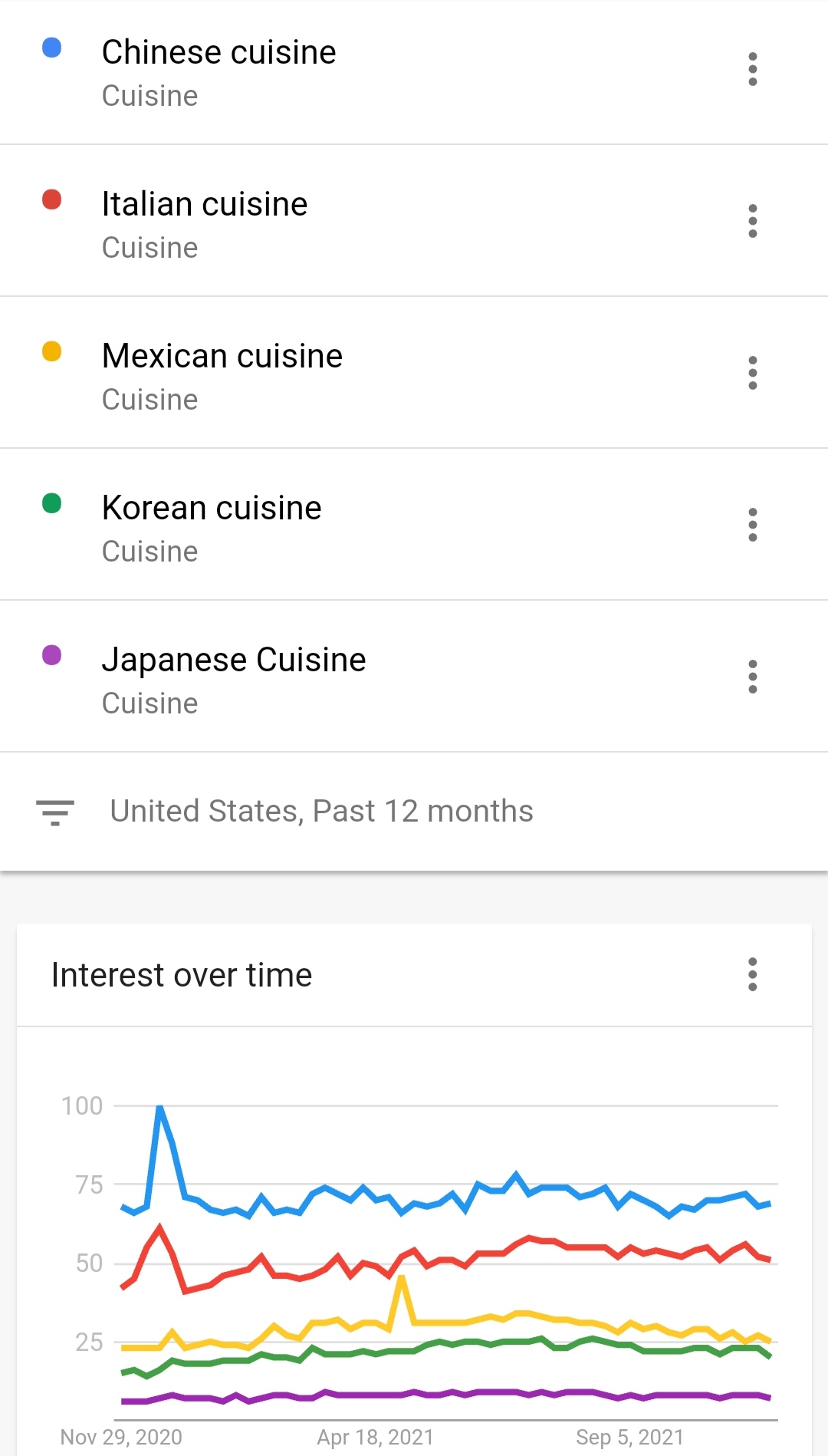Open Interest over time overflow menu

752,974
